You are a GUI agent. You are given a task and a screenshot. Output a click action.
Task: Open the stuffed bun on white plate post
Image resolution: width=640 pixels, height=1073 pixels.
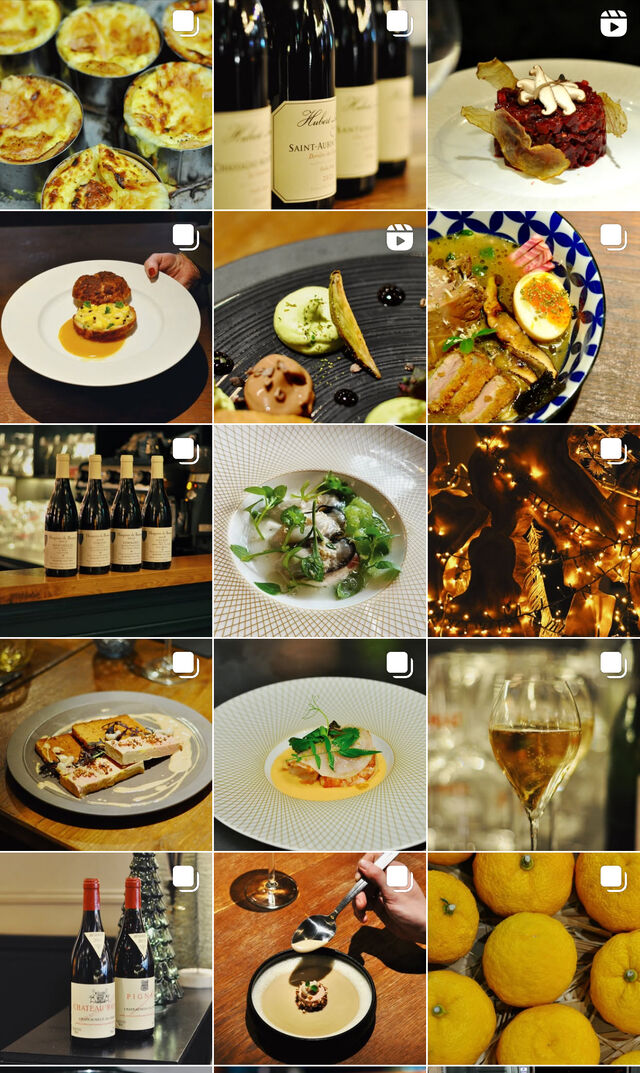coord(106,317)
